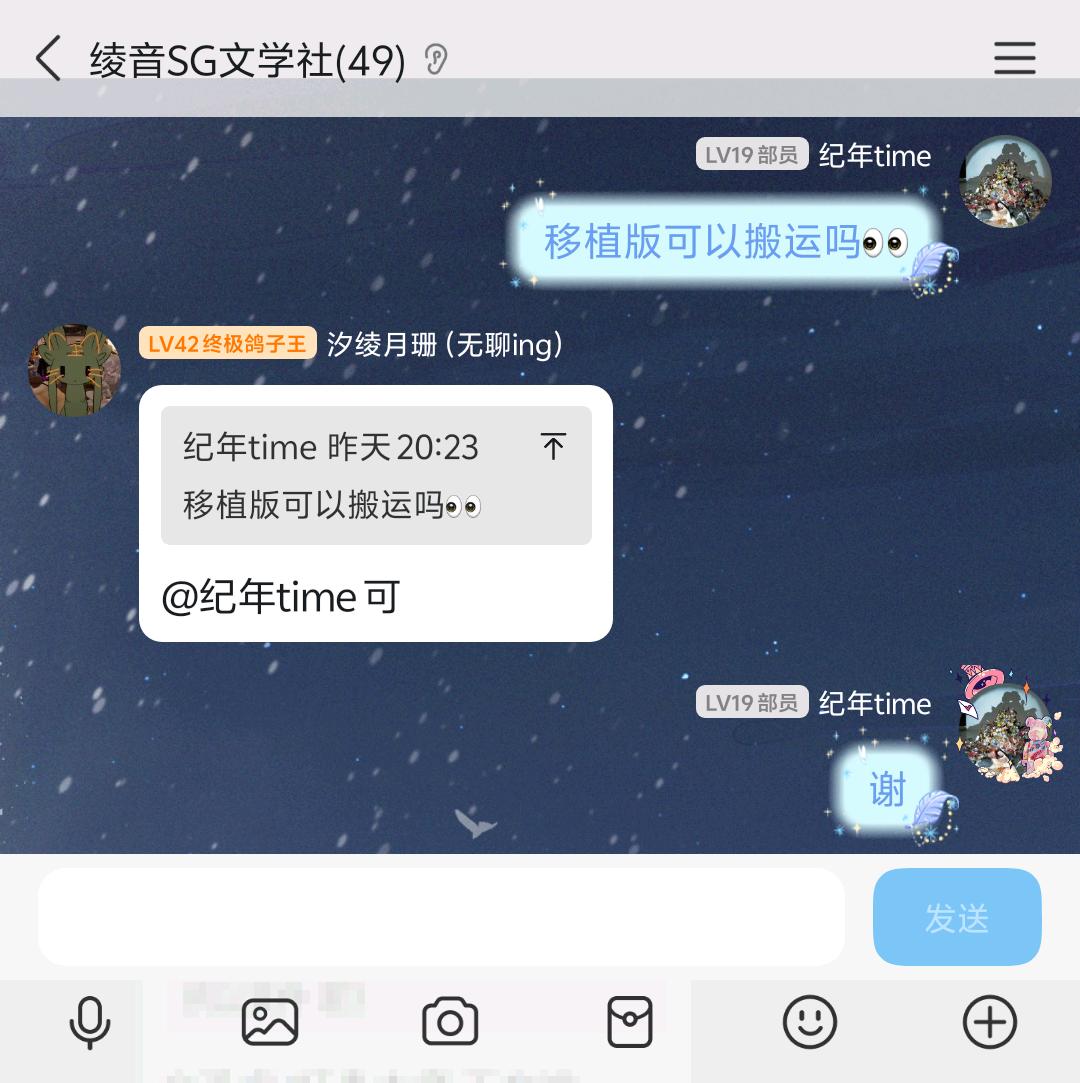
Task: Record a voice message with the microphone
Action: 90,1022
